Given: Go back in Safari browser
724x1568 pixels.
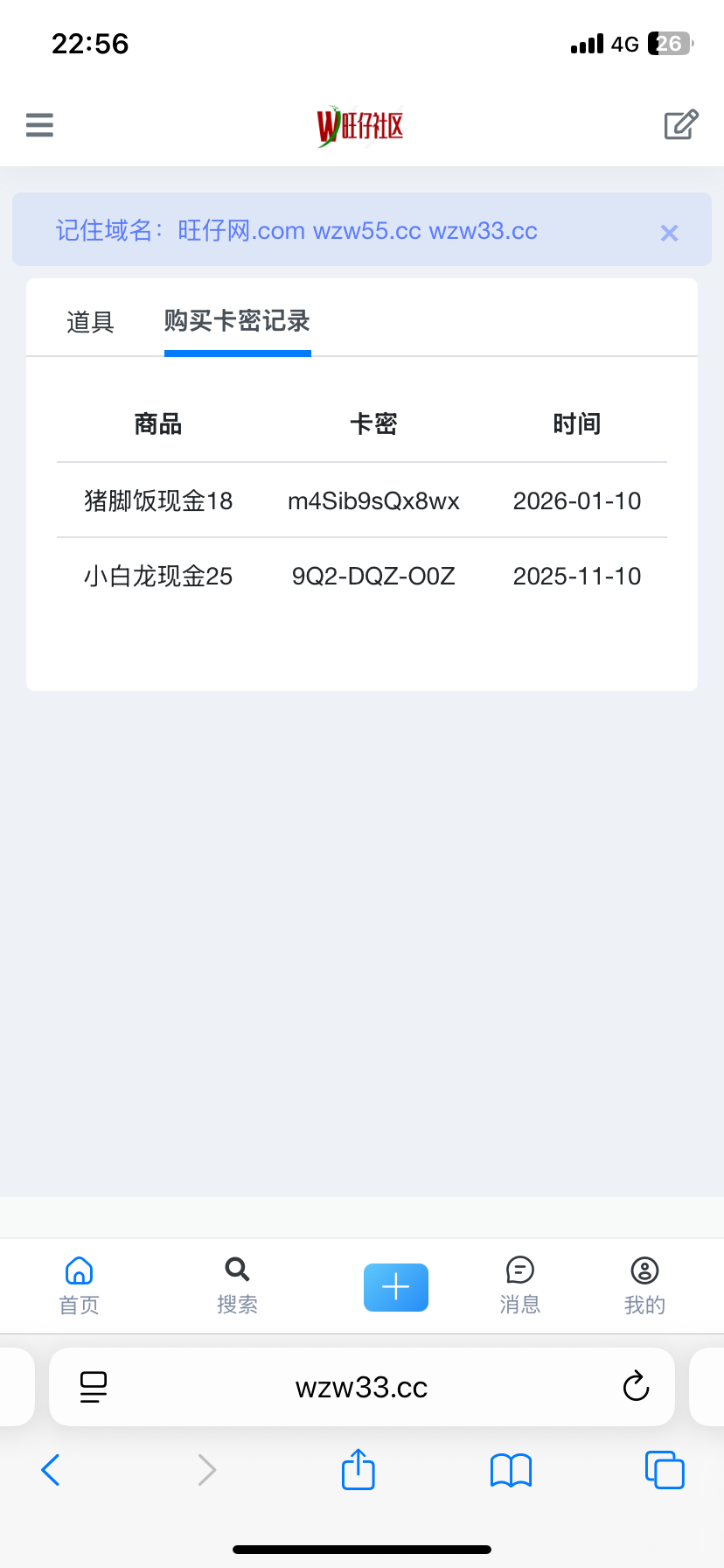Looking at the screenshot, I should click(x=51, y=1470).
